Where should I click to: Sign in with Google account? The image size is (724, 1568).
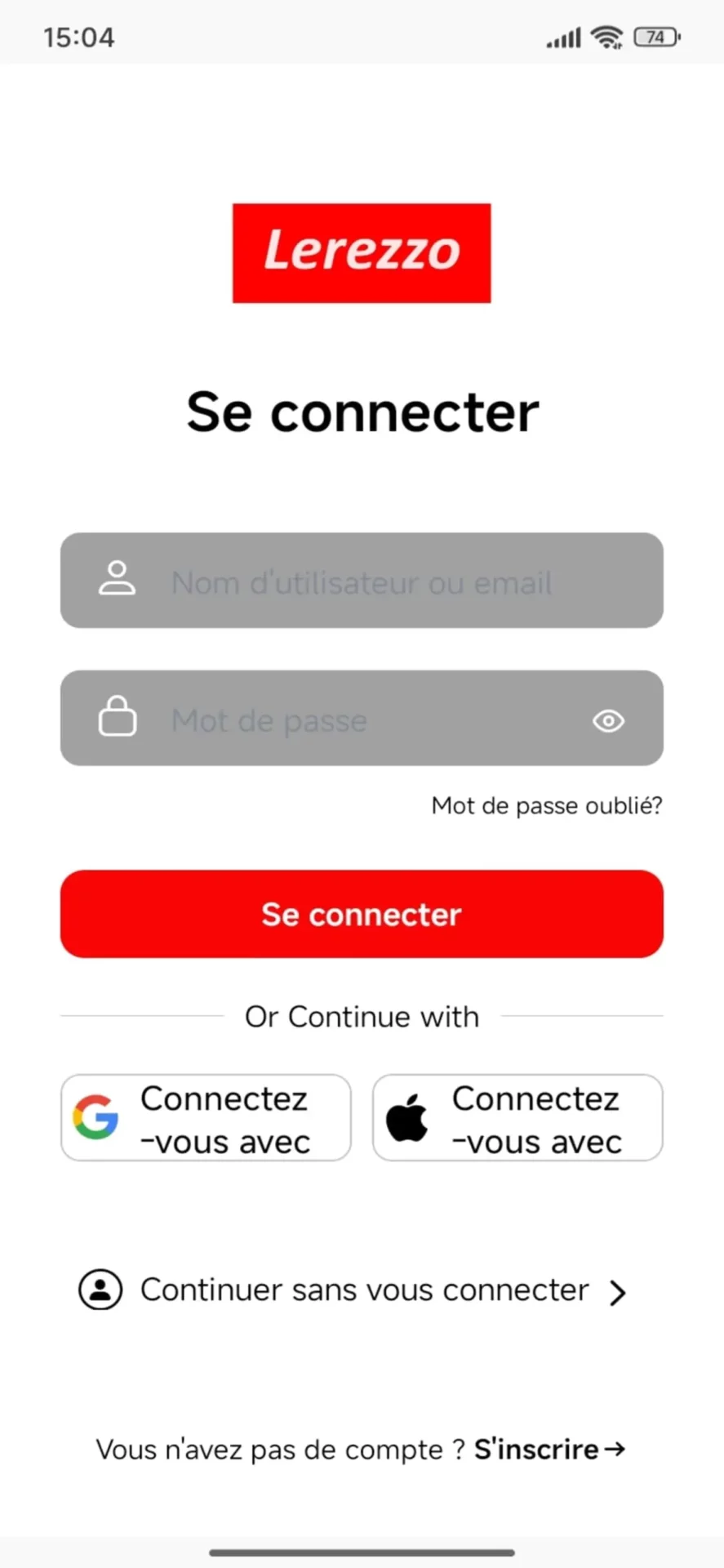coord(206,1117)
